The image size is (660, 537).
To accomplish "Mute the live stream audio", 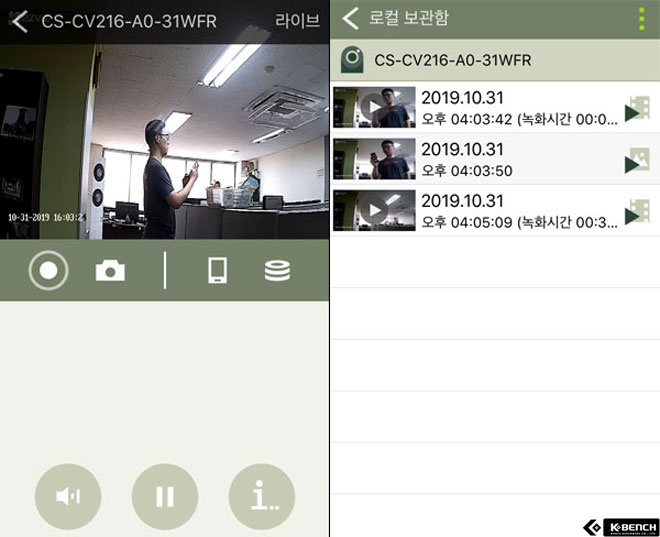I will click(68, 496).
